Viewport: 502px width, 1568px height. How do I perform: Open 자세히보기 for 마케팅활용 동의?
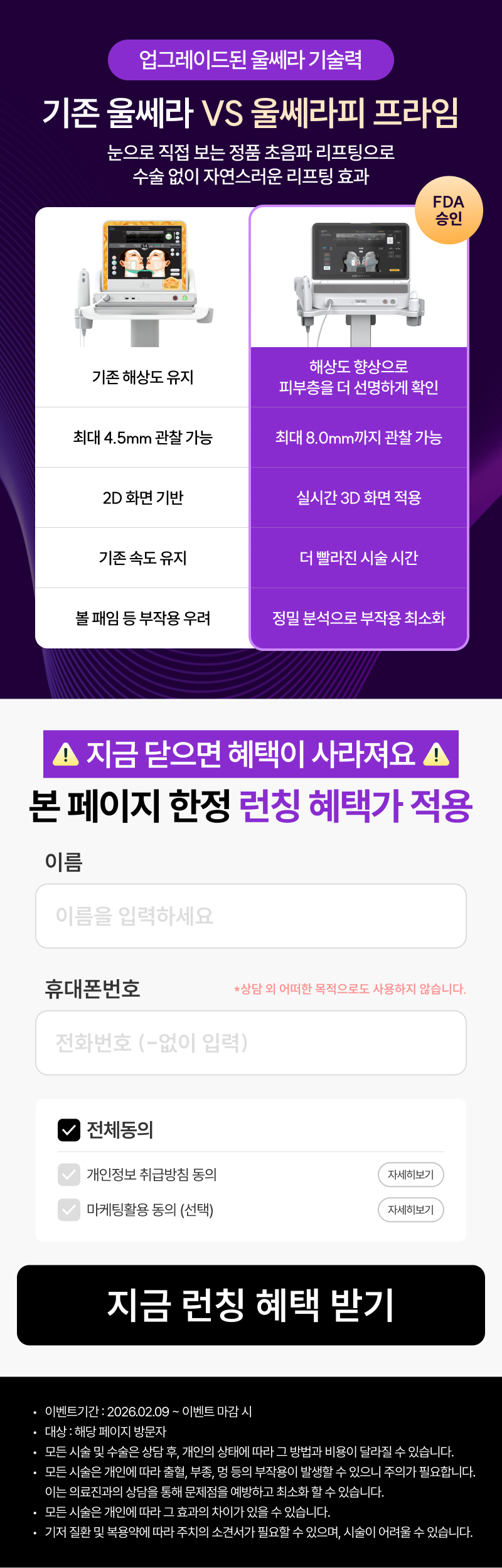410,1210
